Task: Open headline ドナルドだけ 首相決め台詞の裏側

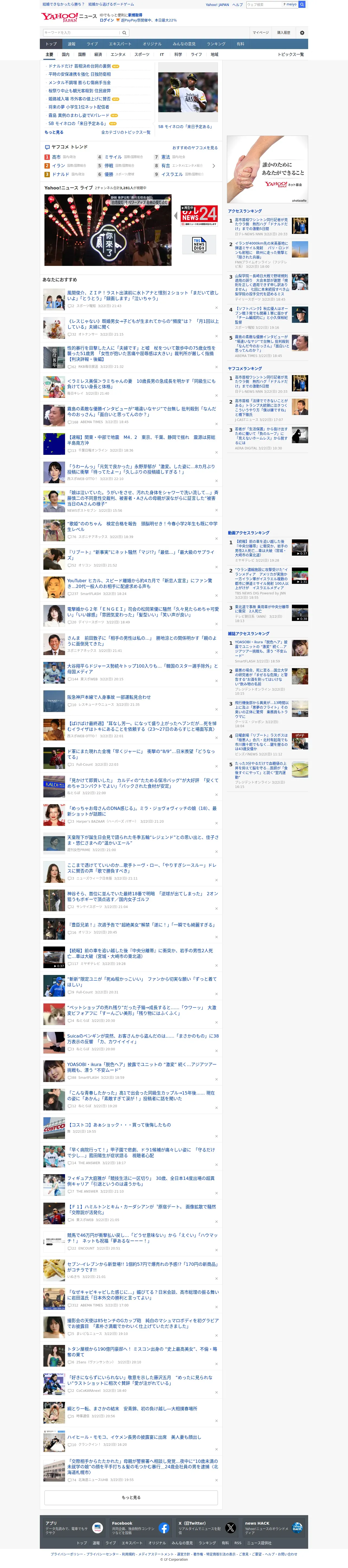Action: tap(80, 66)
